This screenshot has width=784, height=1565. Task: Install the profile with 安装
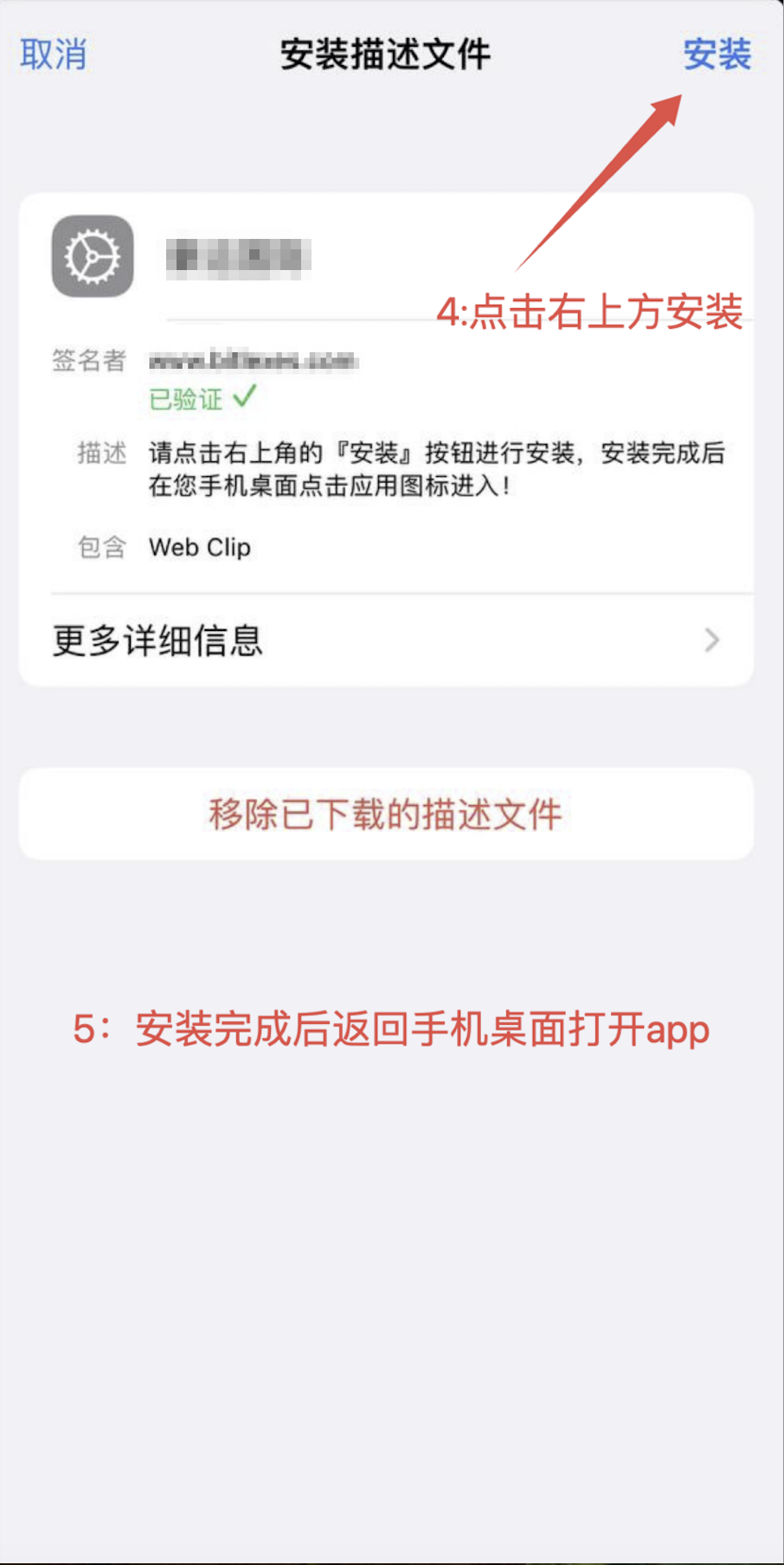717,55
